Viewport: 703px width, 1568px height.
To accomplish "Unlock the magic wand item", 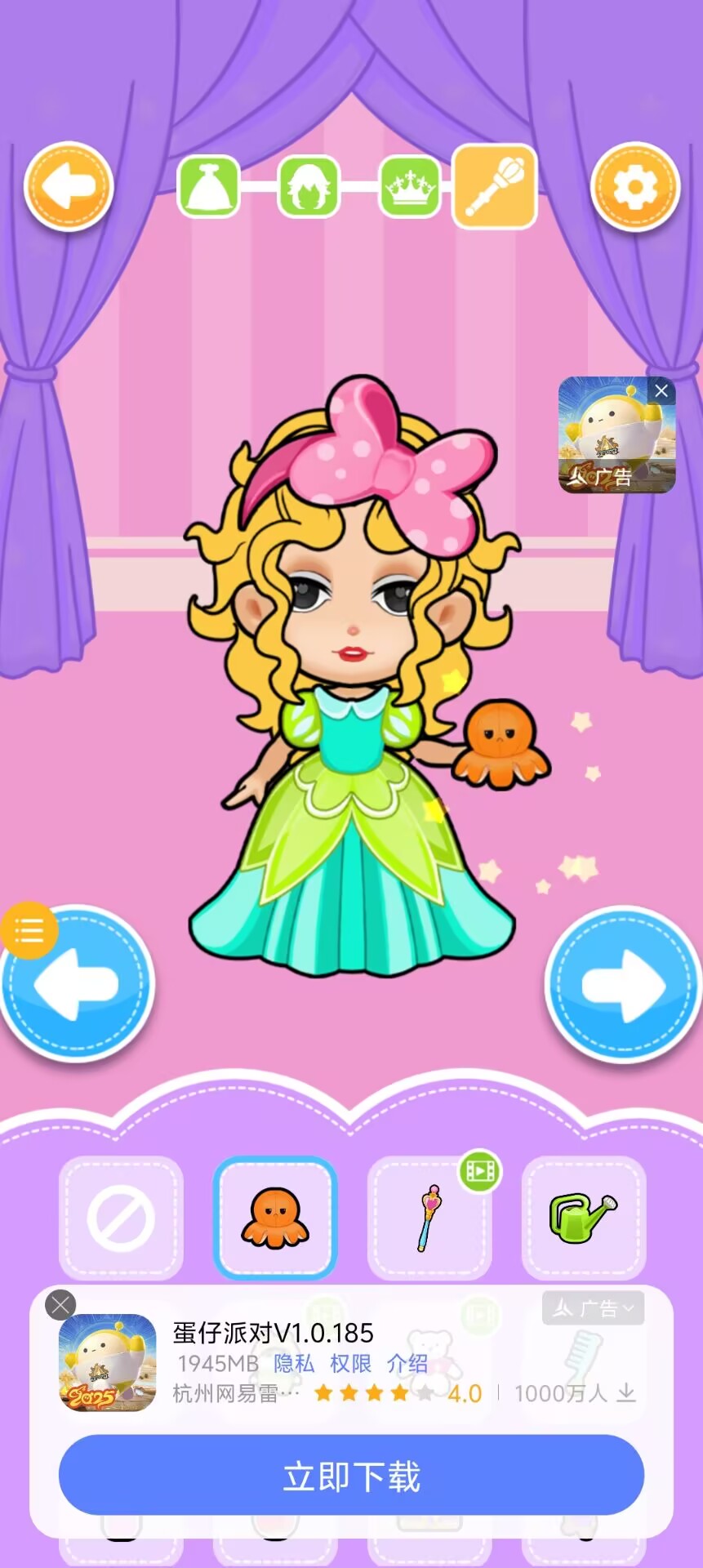I will (x=429, y=1218).
